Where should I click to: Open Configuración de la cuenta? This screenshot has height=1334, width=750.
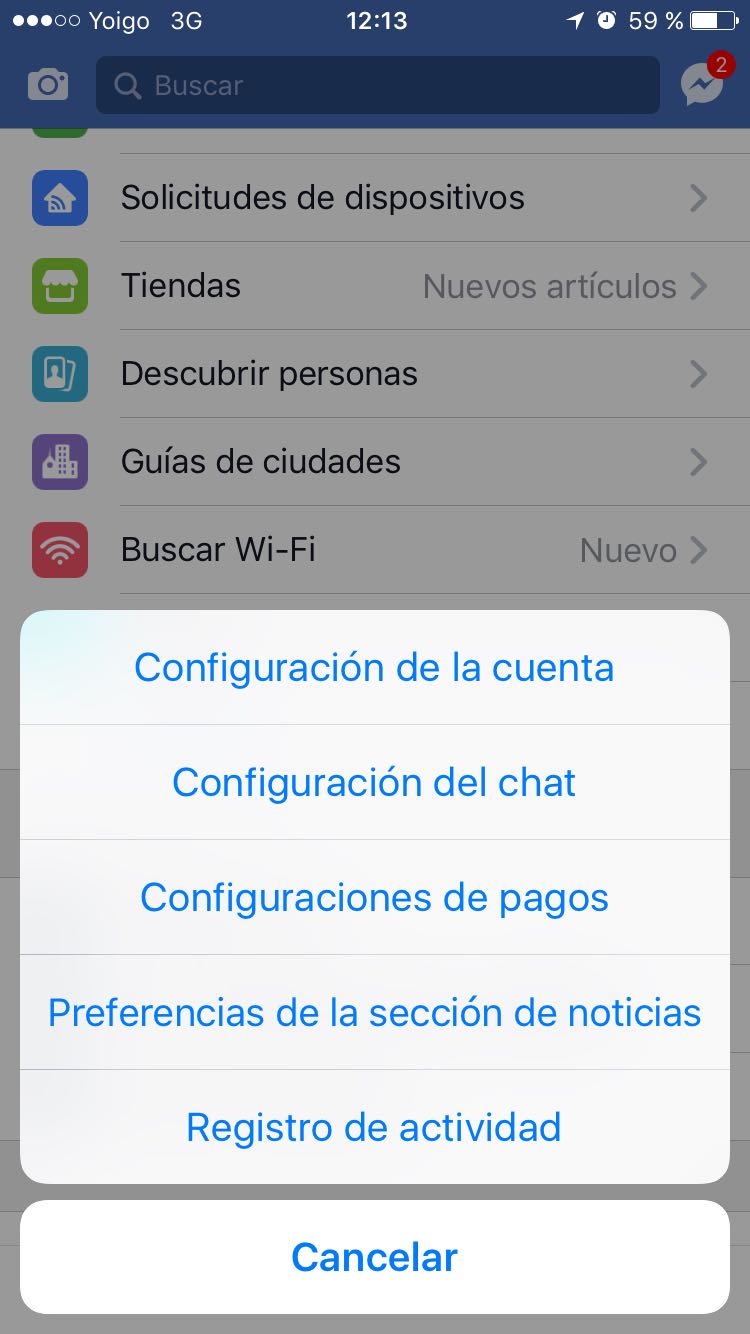[375, 668]
